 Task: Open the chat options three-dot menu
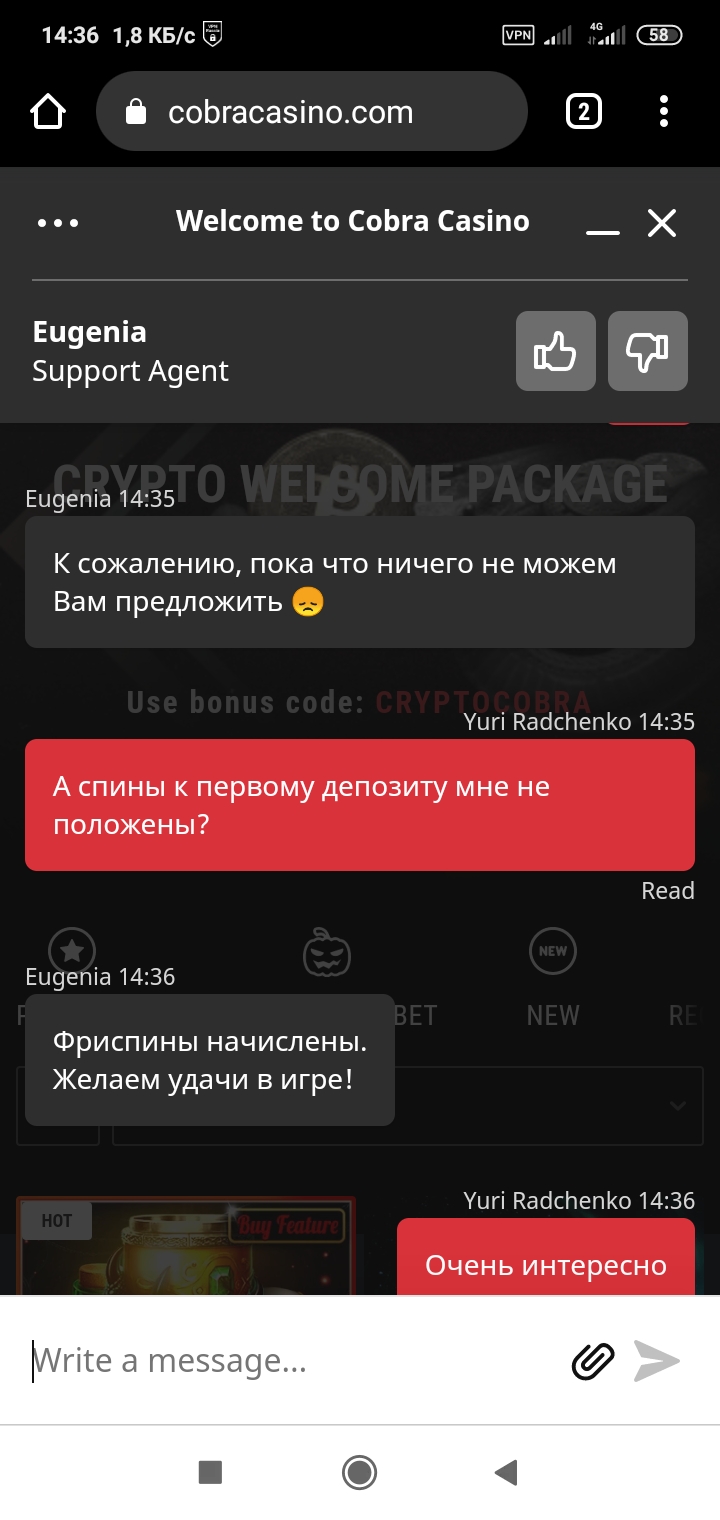coord(58,223)
